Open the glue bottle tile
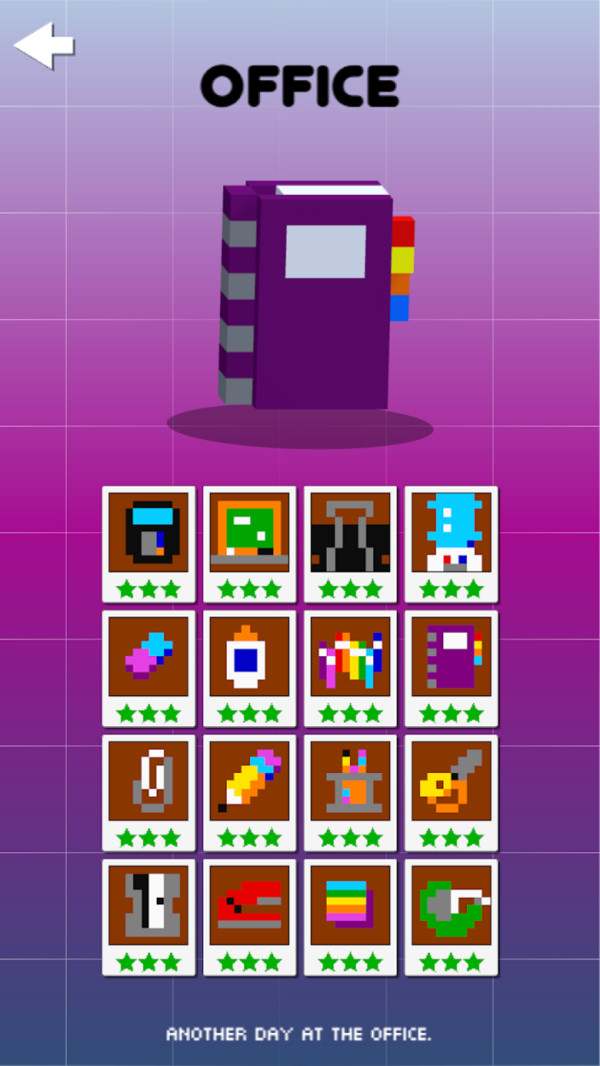 tap(250, 668)
